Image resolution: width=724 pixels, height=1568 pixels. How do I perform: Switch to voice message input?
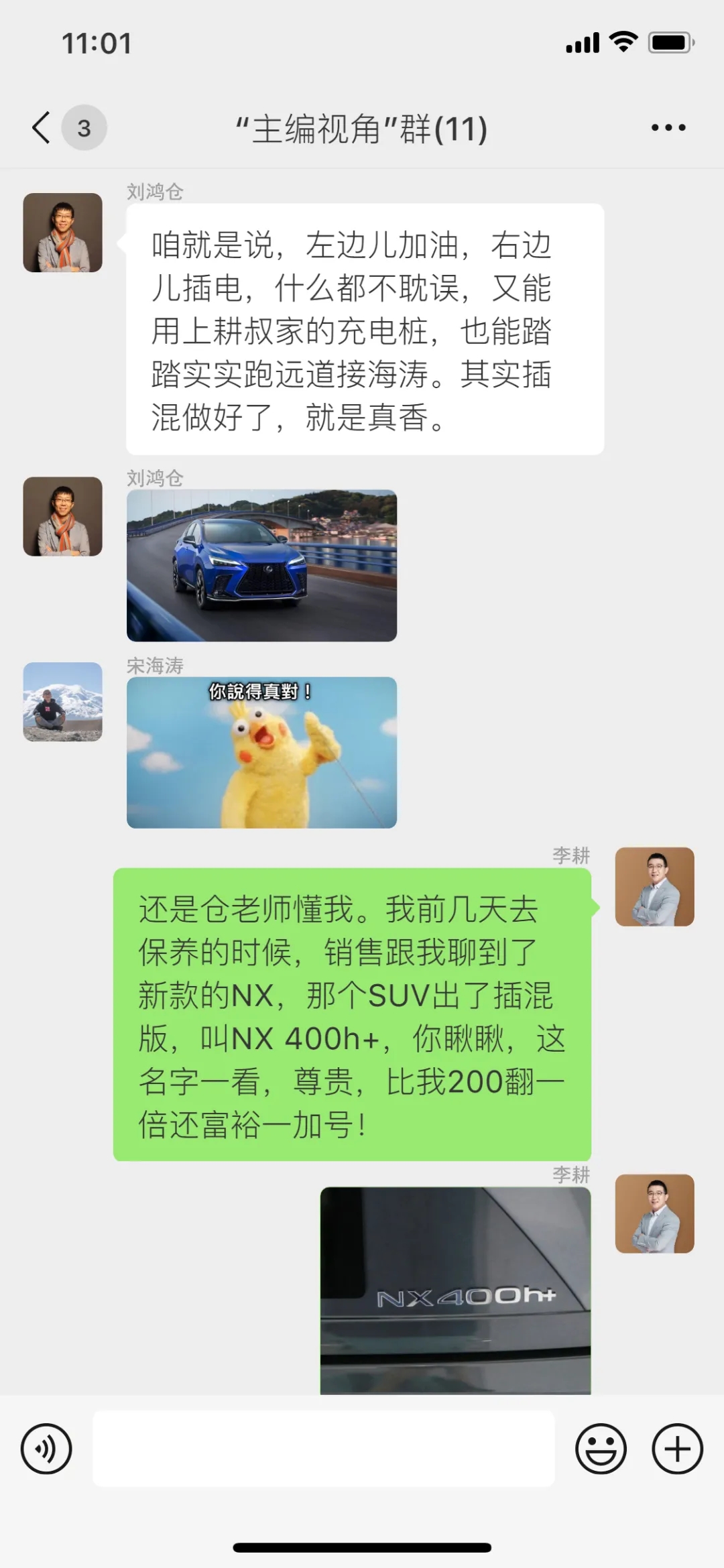pyautogui.click(x=46, y=1448)
